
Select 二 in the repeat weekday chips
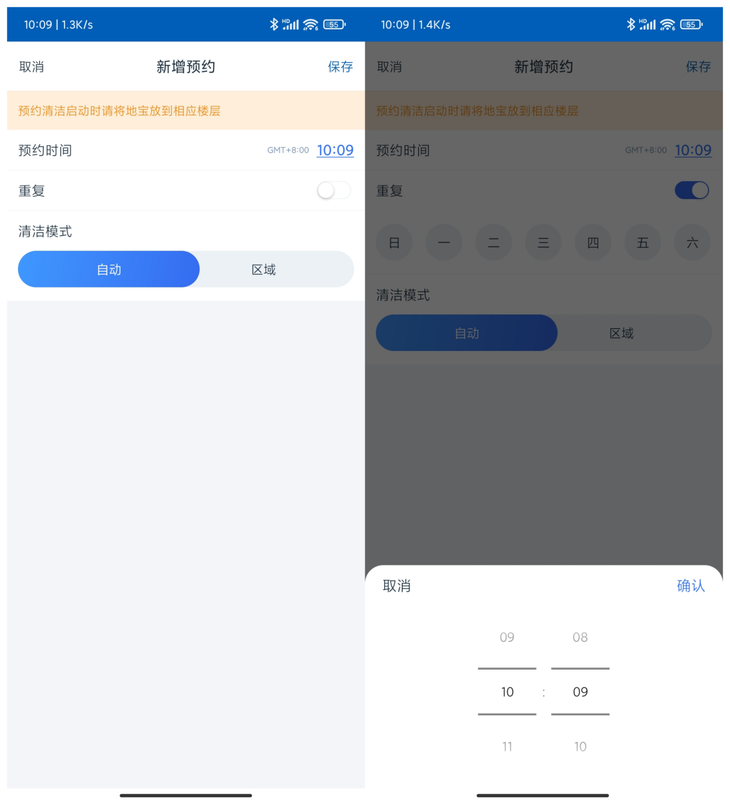click(x=493, y=242)
